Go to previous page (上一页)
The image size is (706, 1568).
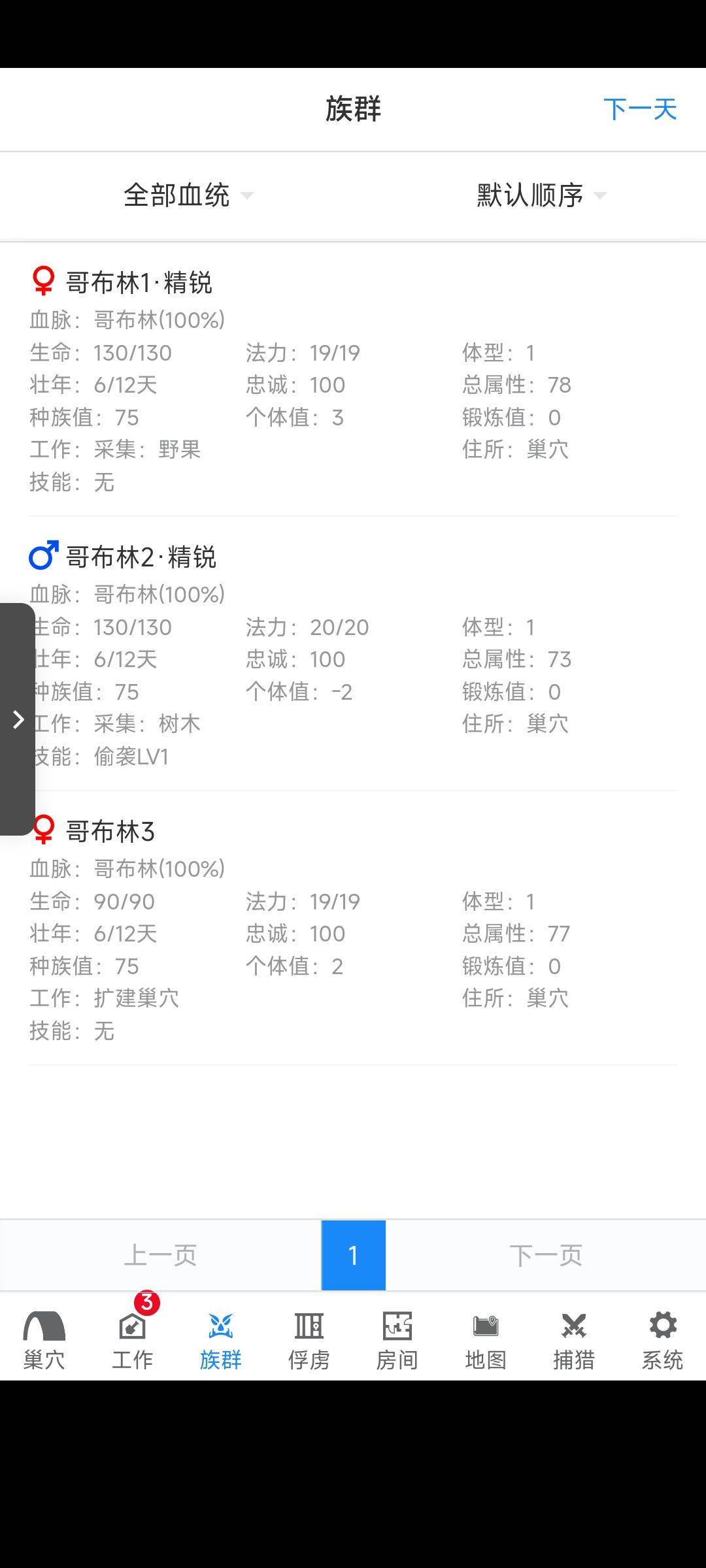pos(161,1255)
